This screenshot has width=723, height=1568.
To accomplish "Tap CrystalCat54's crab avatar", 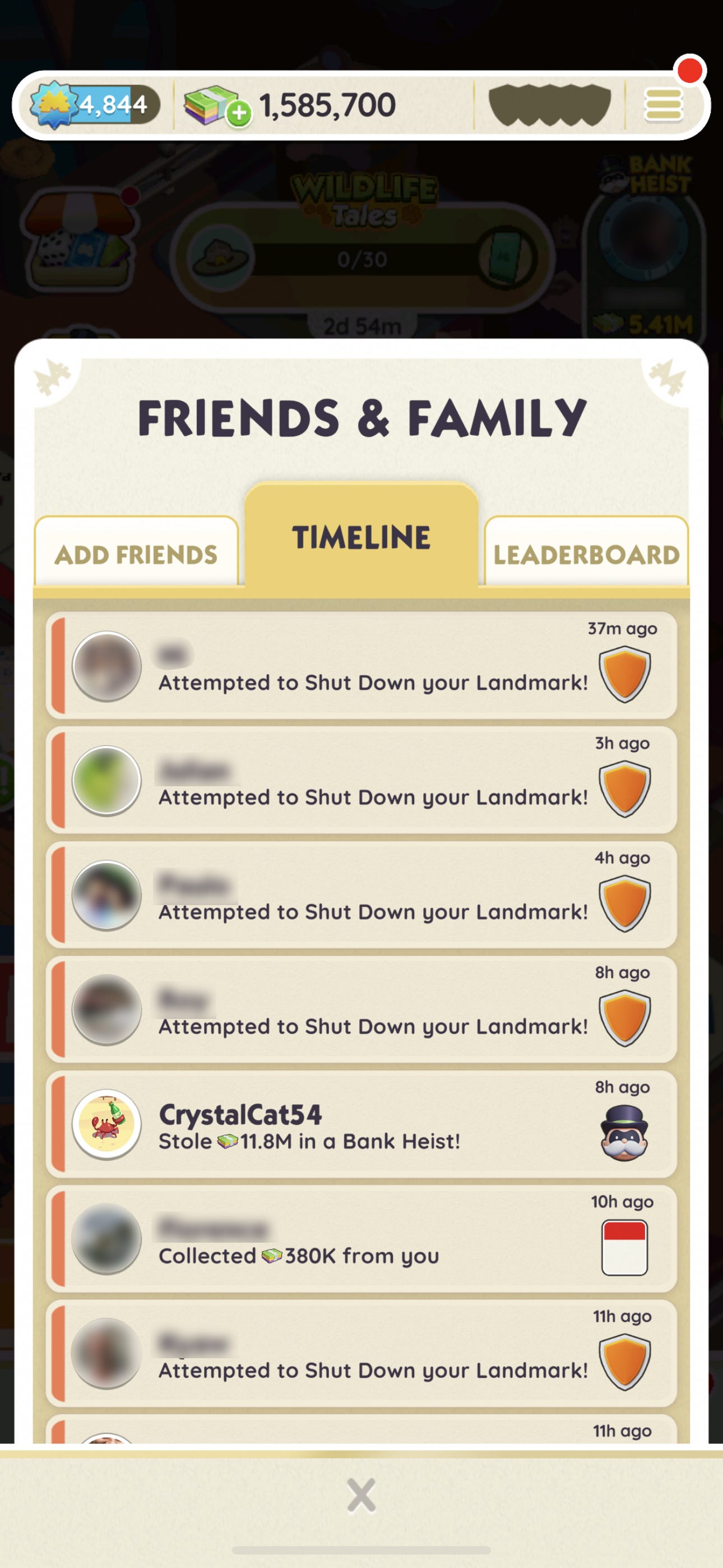I will point(107,1124).
